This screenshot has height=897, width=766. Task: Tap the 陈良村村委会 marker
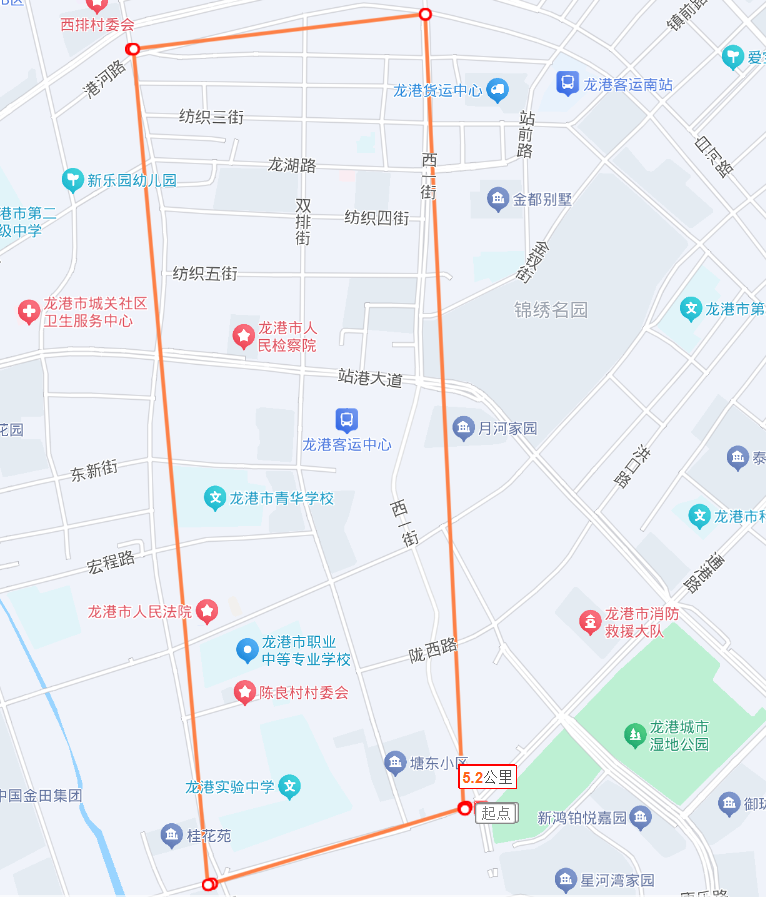[x=245, y=692]
